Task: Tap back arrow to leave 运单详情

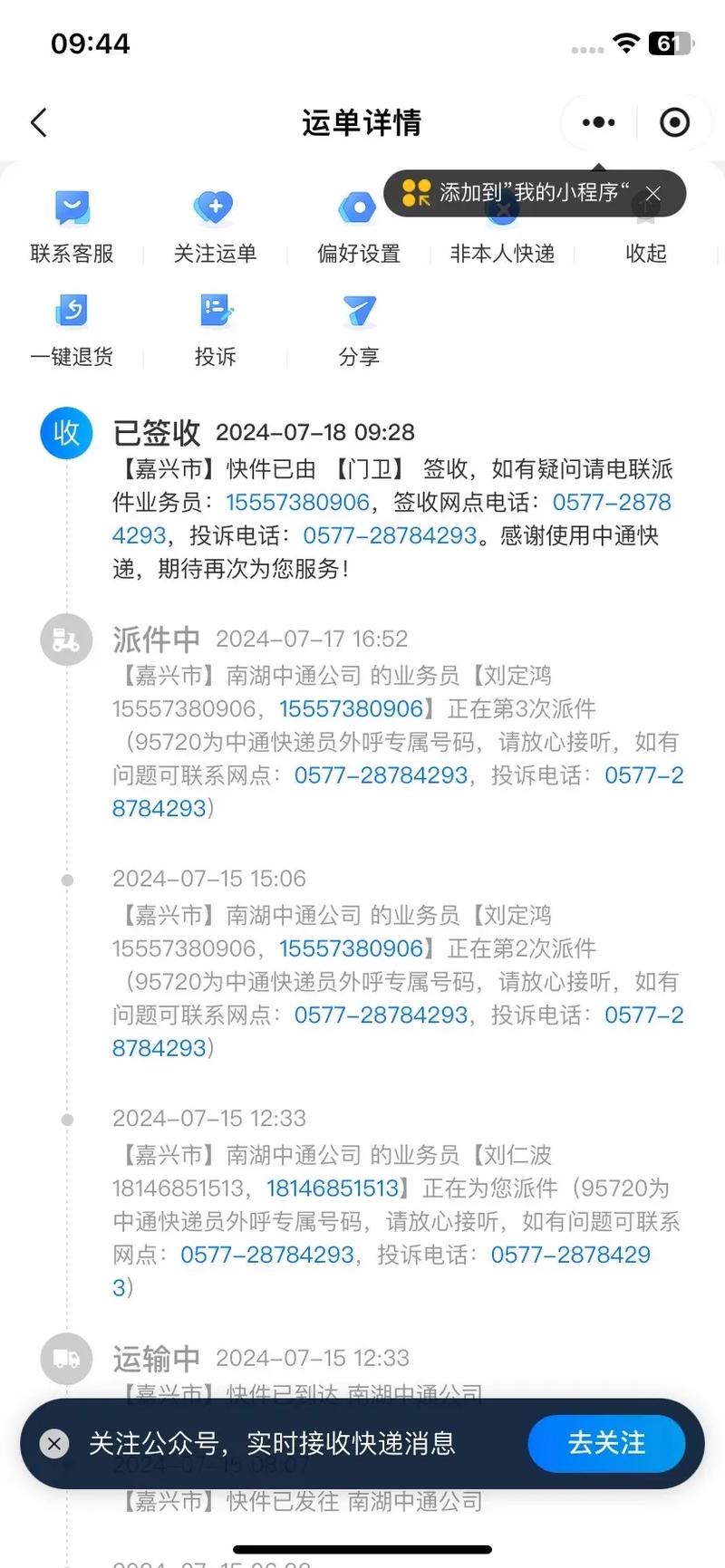Action: tap(38, 121)
